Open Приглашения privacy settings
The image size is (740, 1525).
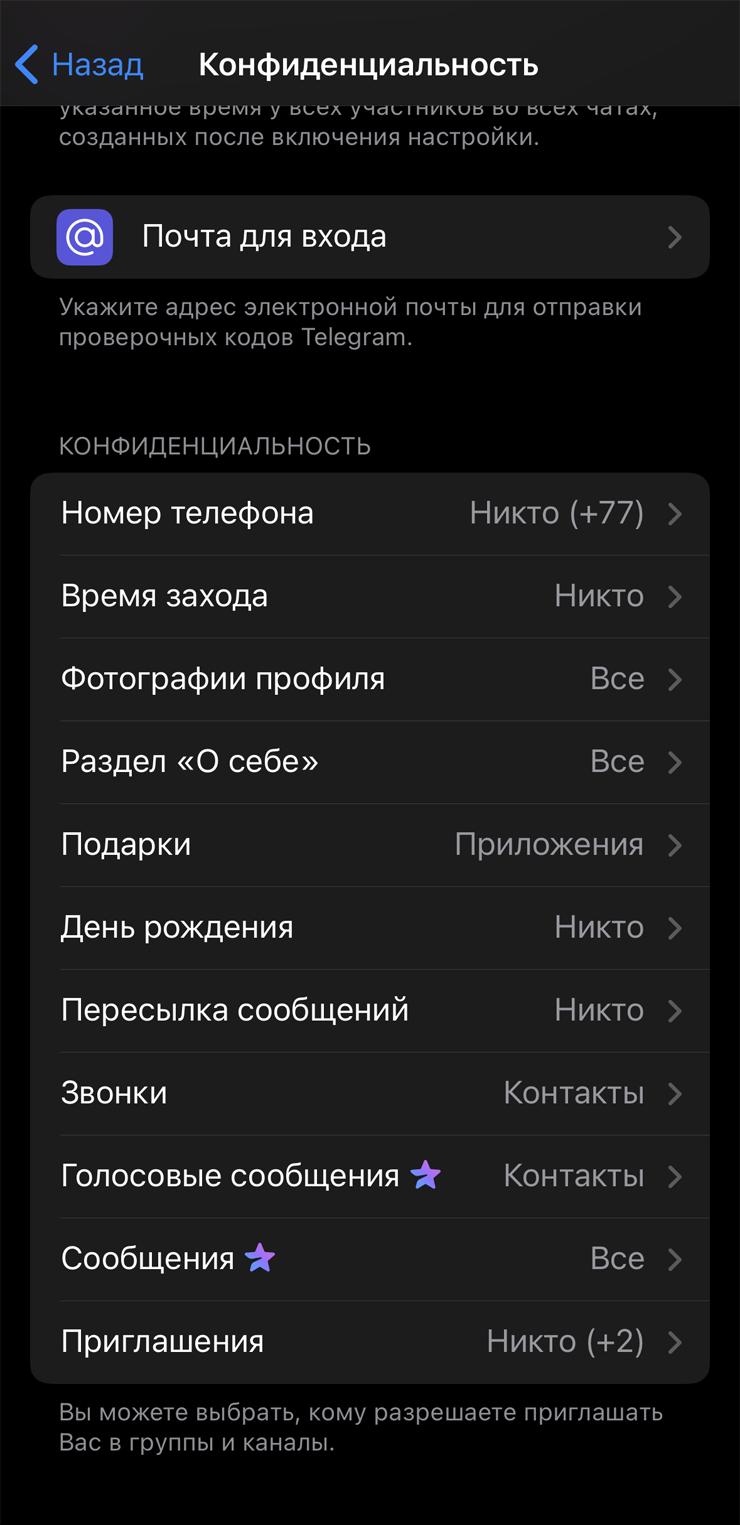coord(369,1342)
